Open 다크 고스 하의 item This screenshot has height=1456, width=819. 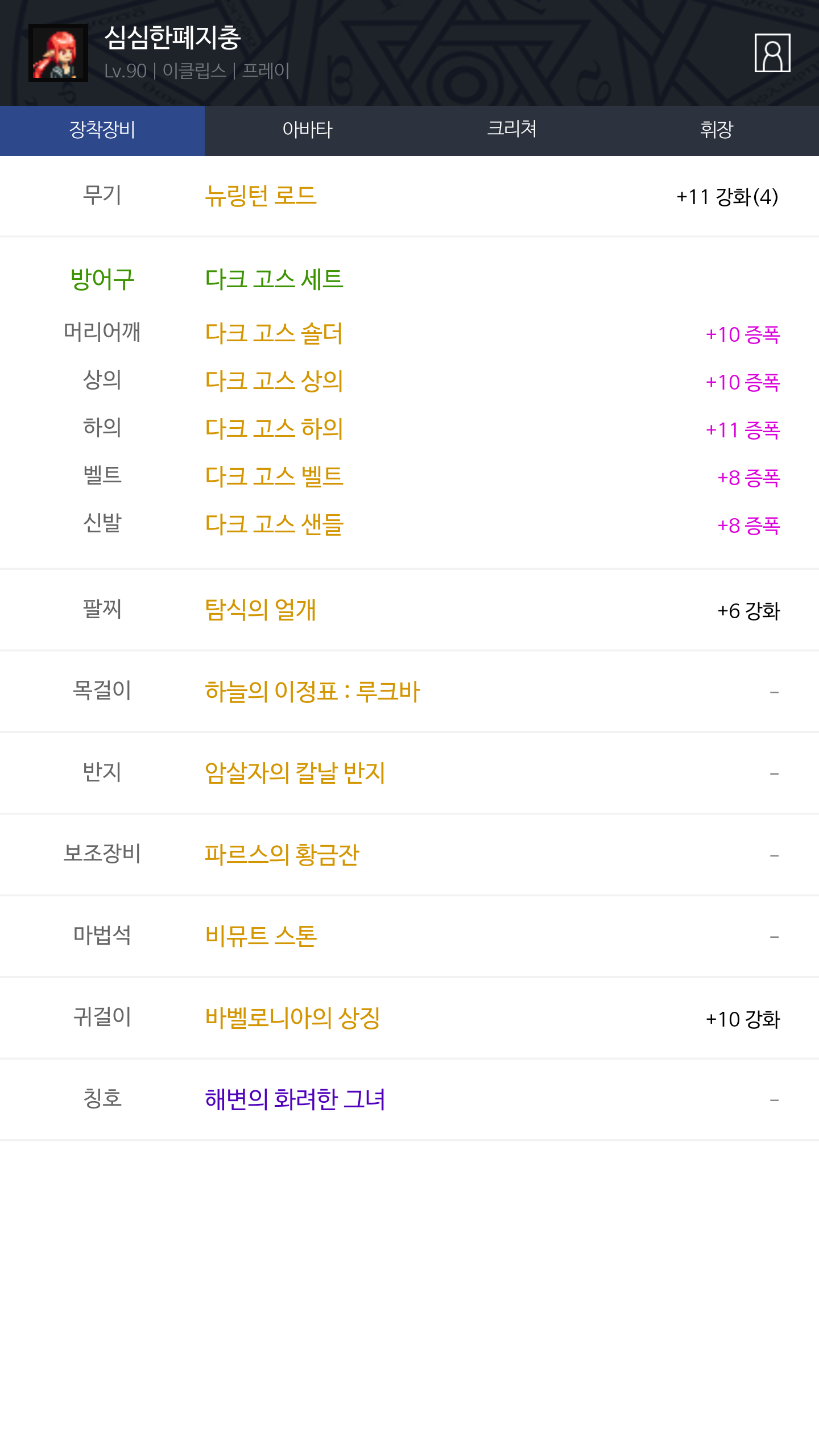pos(274,429)
